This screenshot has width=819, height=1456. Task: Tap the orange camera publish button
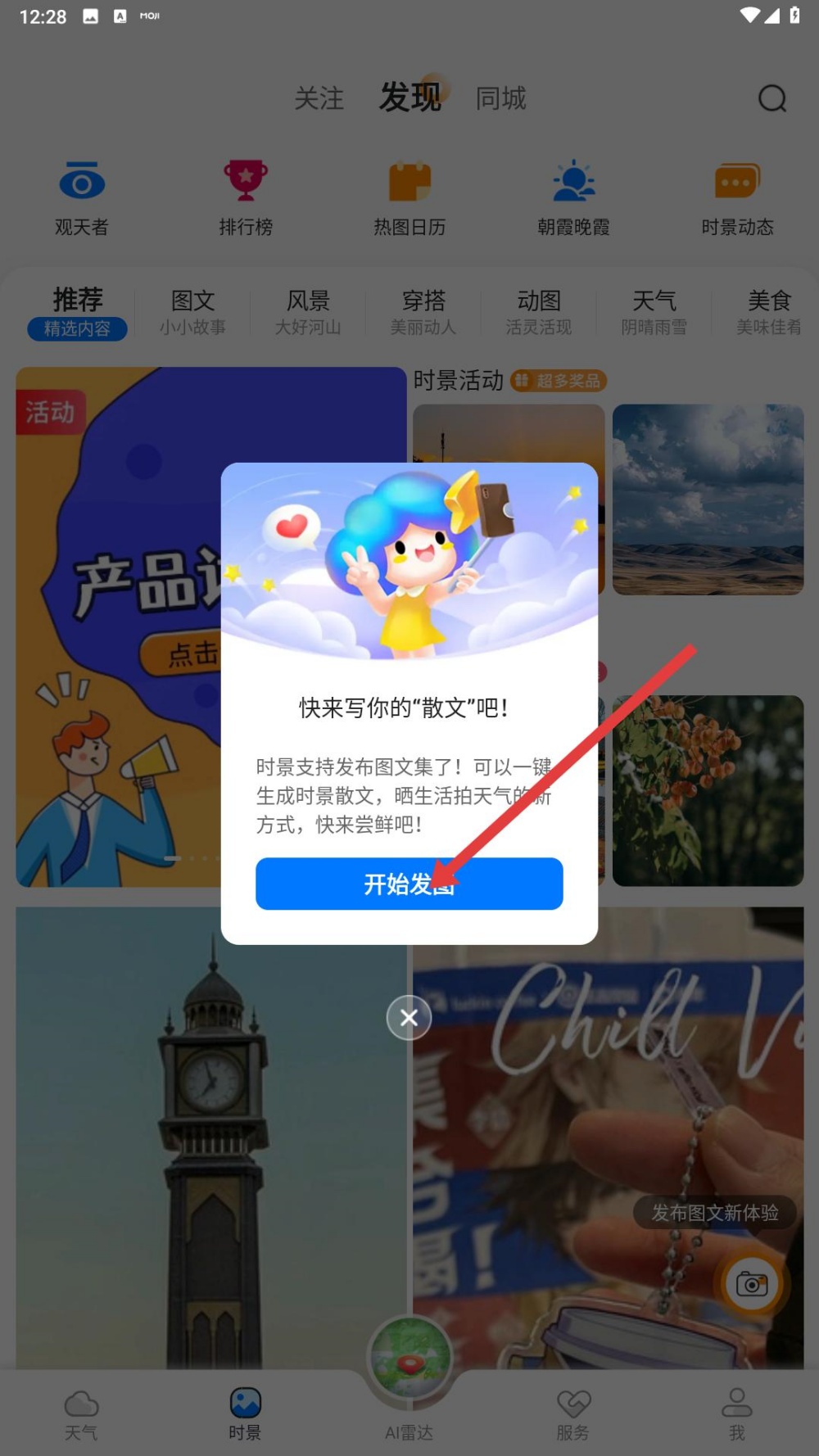coord(751,1283)
